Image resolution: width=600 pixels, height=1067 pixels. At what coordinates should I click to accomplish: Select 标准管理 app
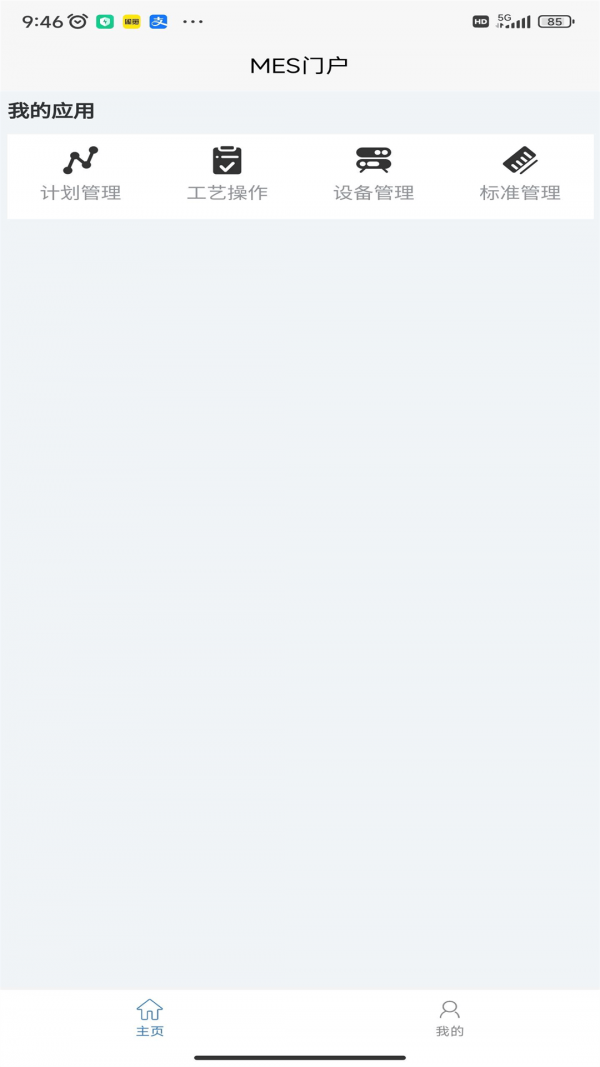pos(520,174)
